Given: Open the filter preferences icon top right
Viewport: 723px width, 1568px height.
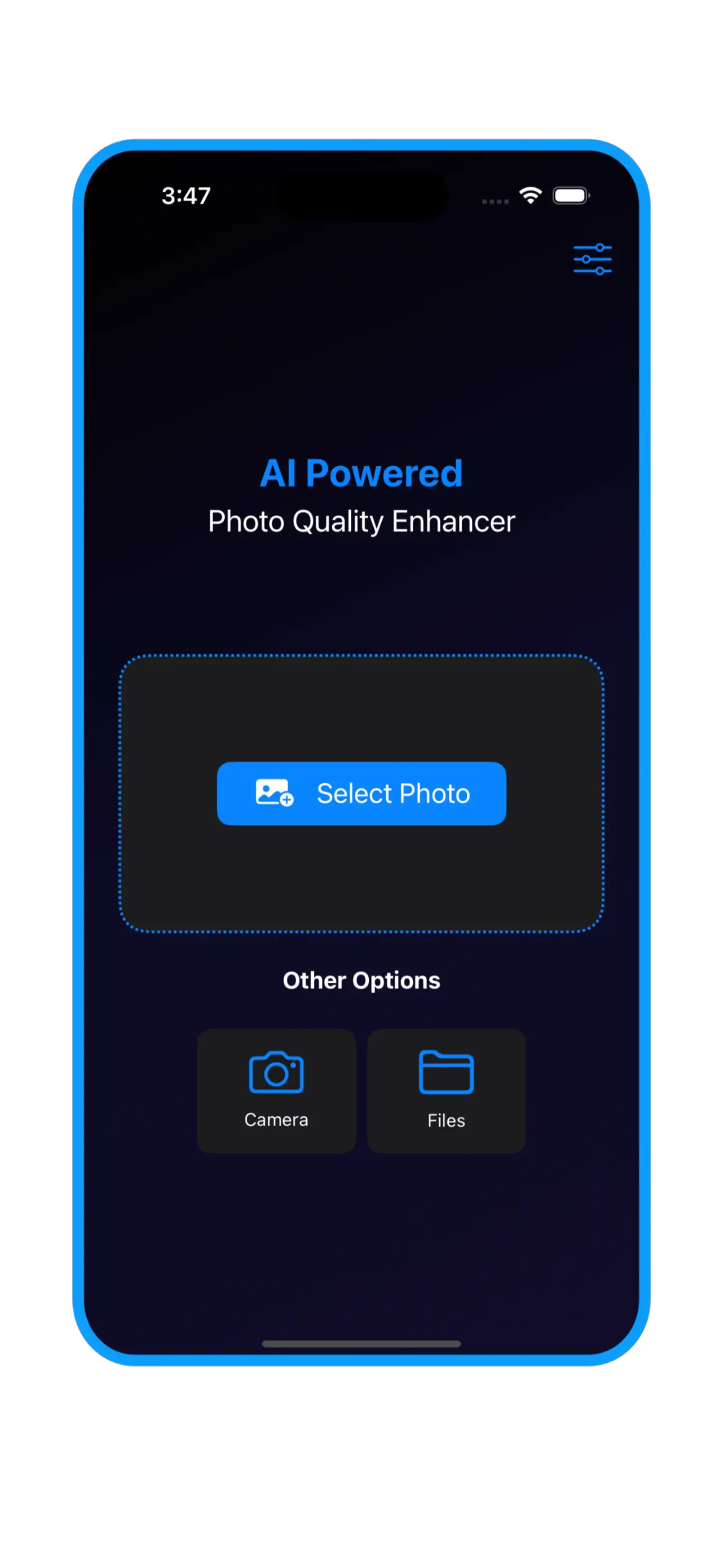Looking at the screenshot, I should pyautogui.click(x=591, y=258).
